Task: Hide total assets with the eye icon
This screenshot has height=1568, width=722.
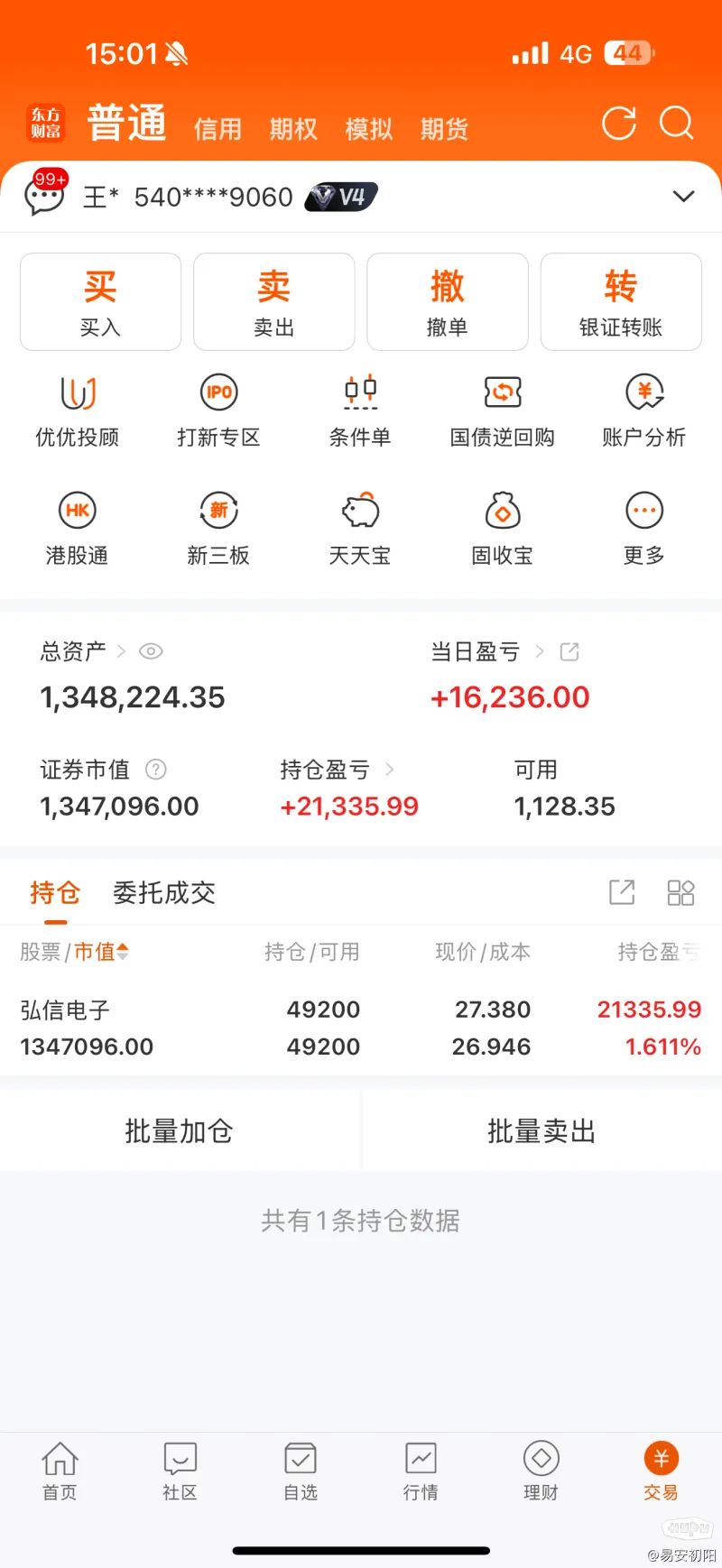Action: click(x=151, y=651)
